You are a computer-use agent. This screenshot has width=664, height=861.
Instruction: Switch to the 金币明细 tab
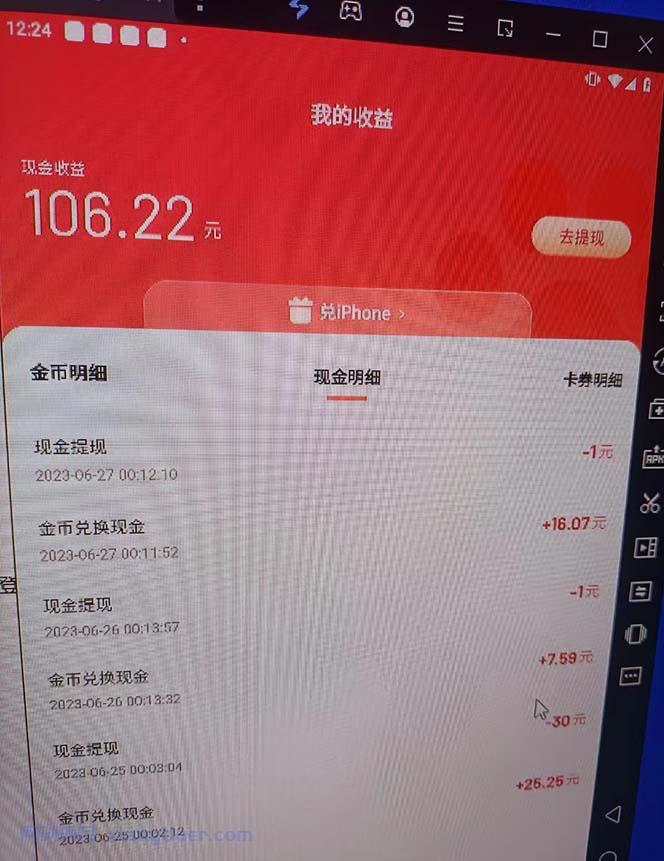(68, 373)
